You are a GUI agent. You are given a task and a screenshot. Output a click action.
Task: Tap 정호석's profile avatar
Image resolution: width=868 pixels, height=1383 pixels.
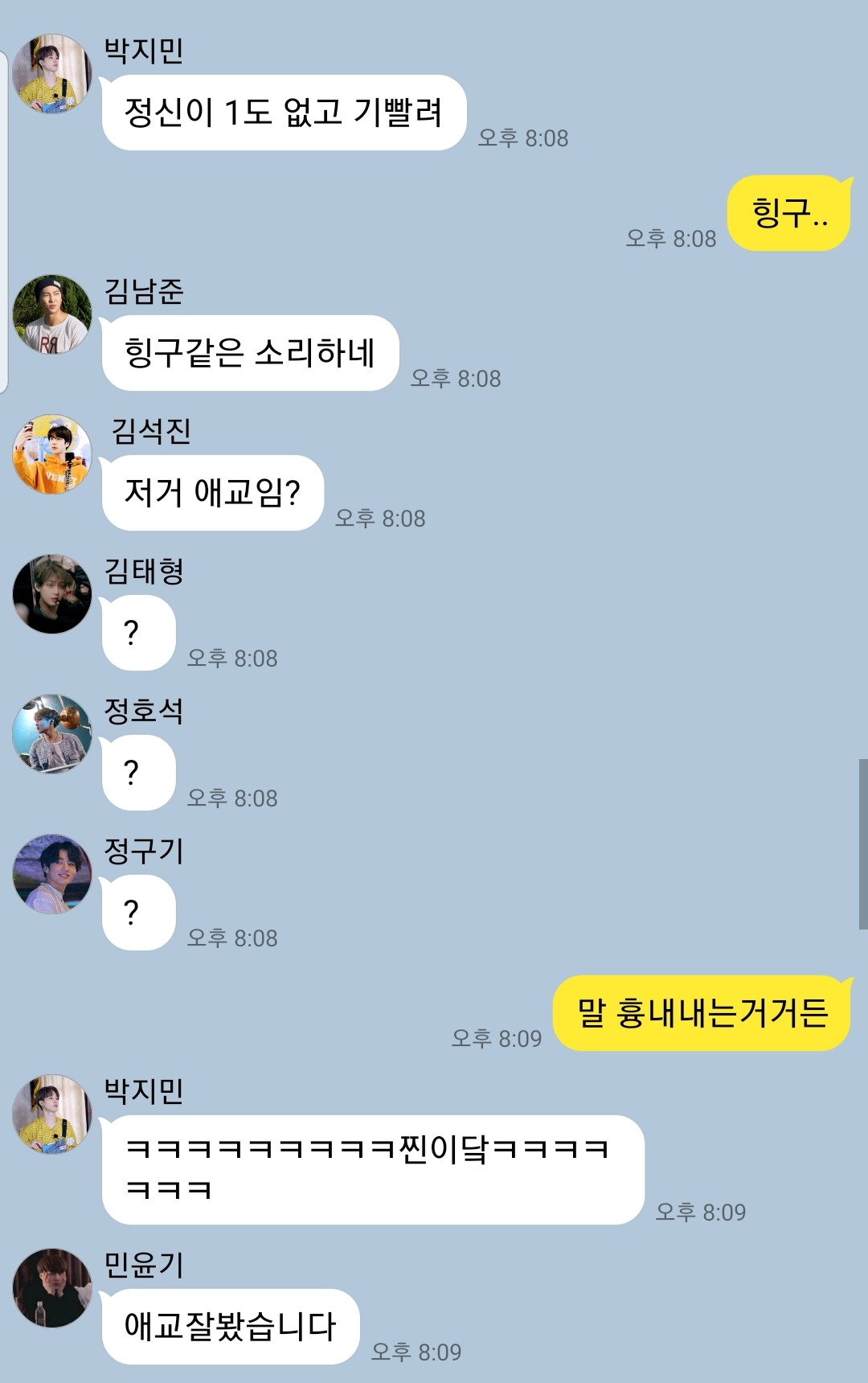pyautogui.click(x=52, y=734)
